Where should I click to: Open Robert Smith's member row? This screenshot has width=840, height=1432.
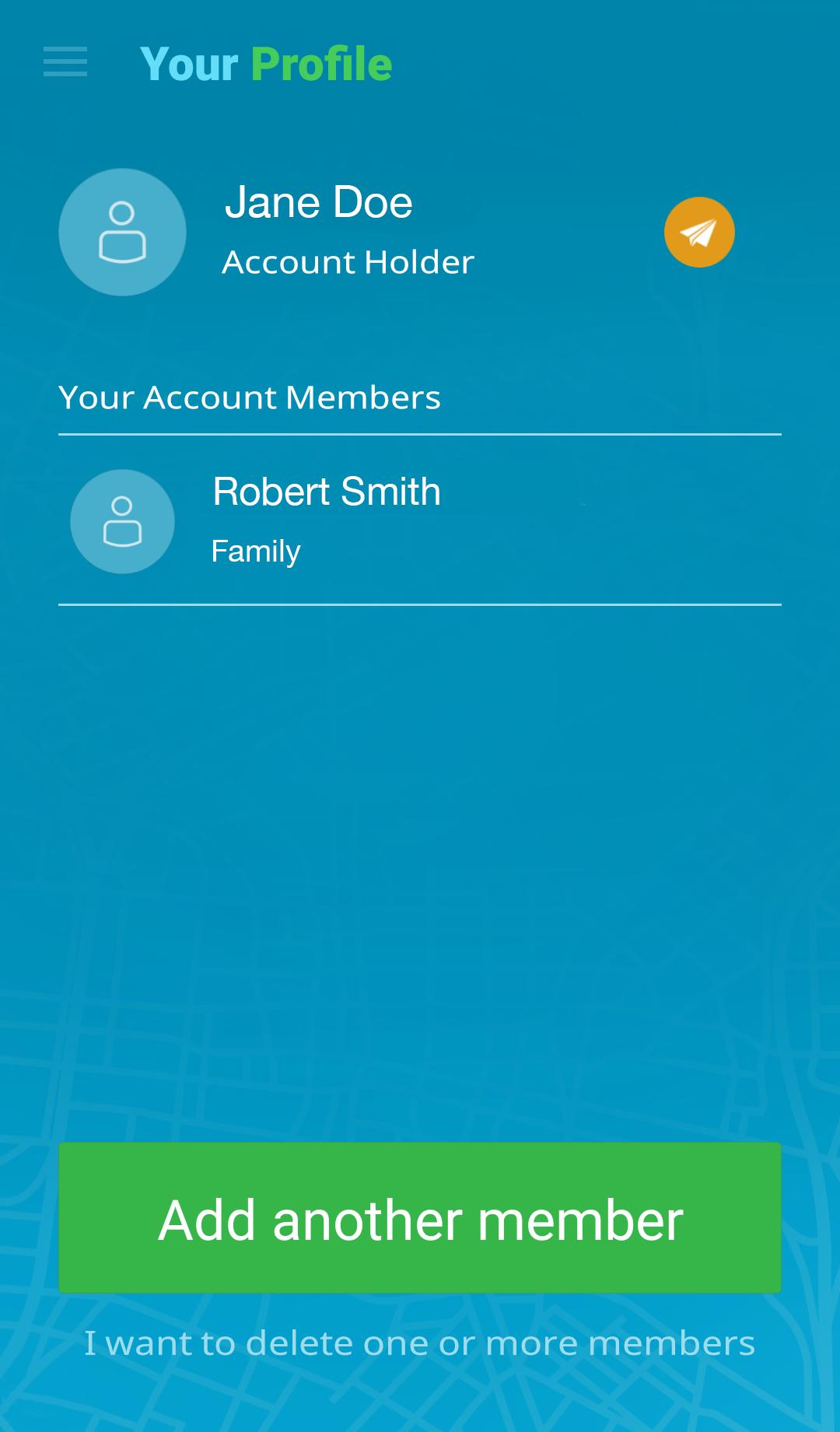[x=327, y=520]
